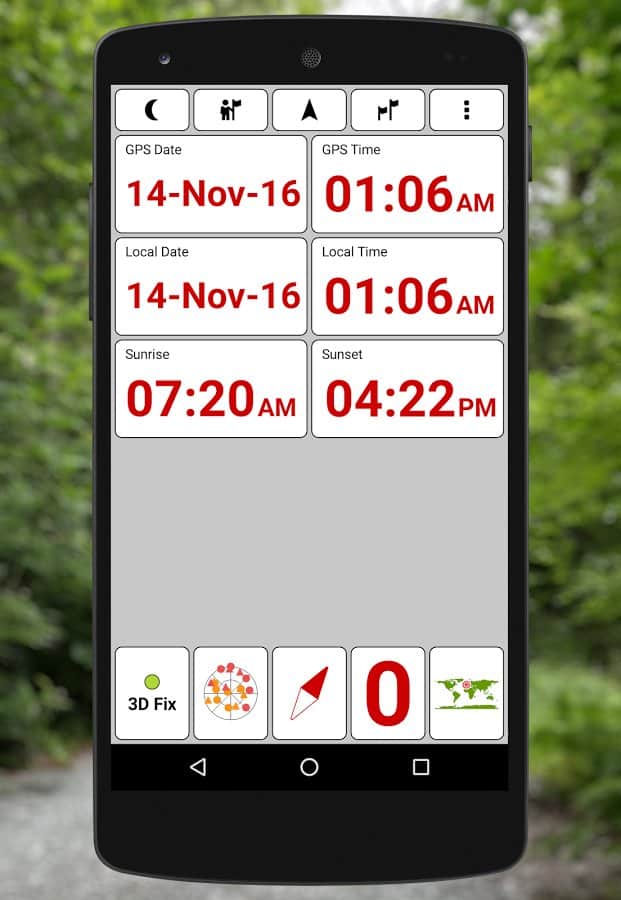This screenshot has width=621, height=900.
Task: Tap the navigation arrow button
Action: click(309, 110)
